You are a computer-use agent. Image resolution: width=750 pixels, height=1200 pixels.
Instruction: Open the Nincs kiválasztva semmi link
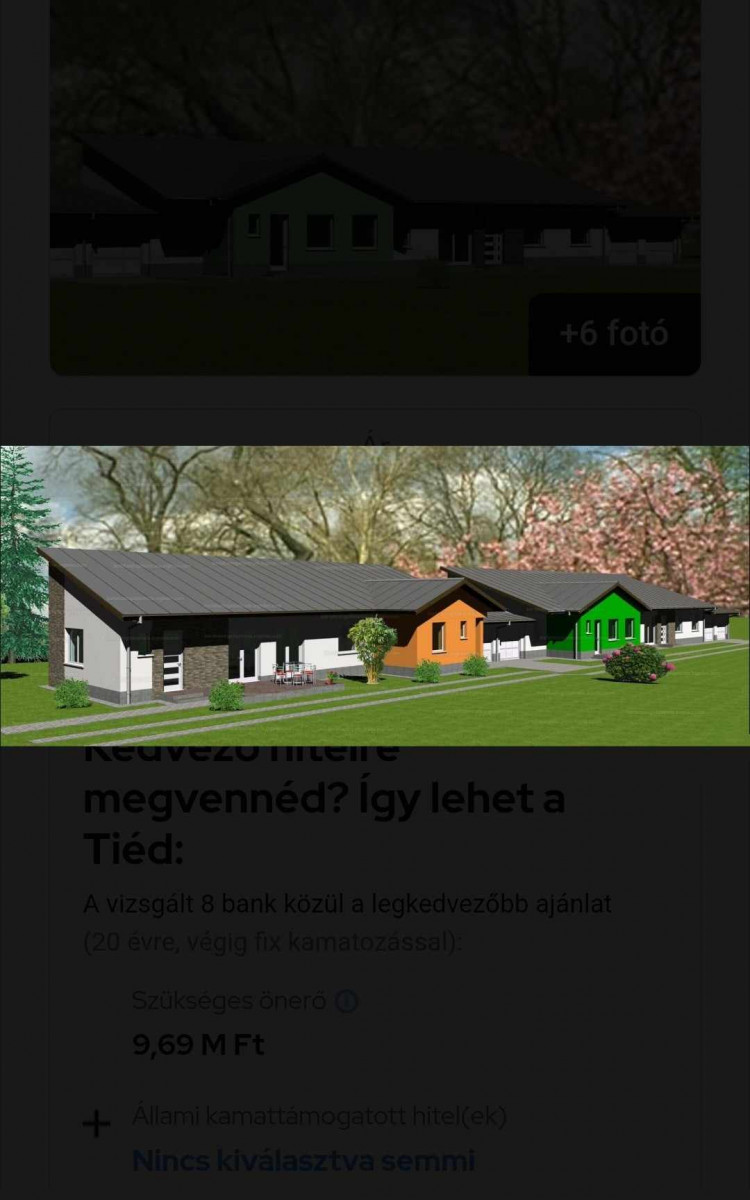pyautogui.click(x=303, y=1161)
